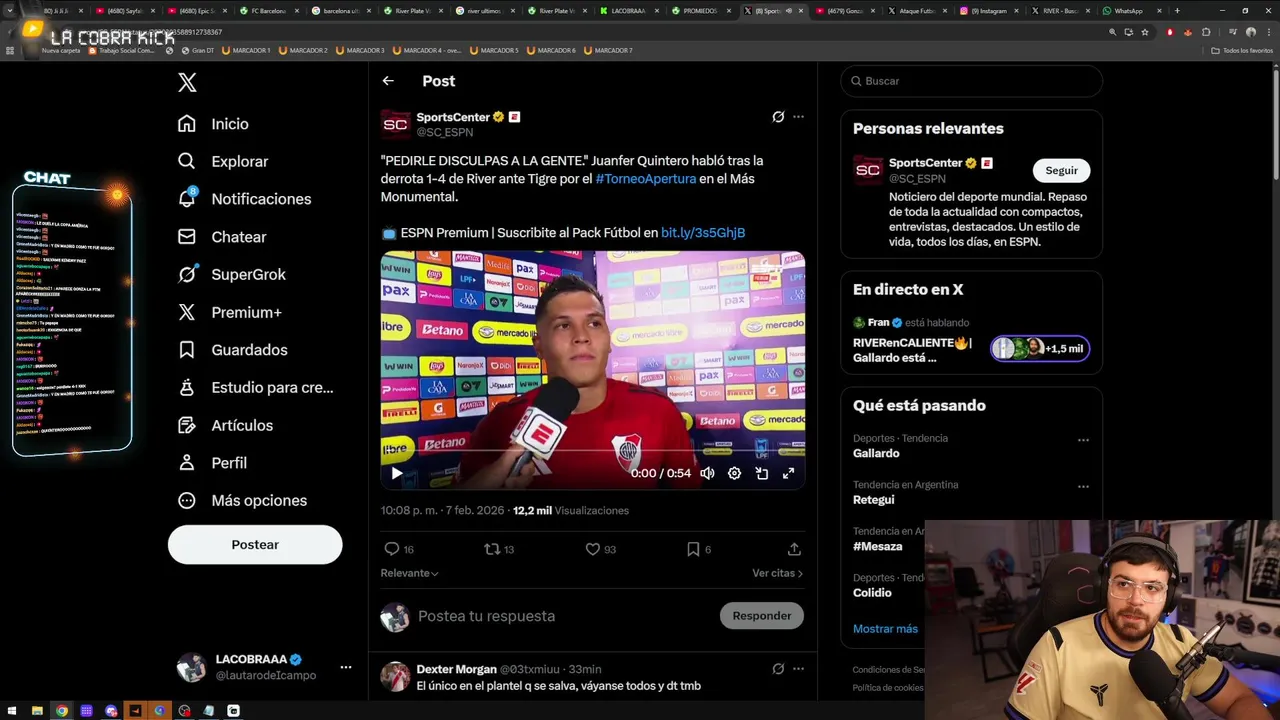Viewport: 1280px width, 720px height.
Task: Mute the video sound
Action: (x=707, y=473)
